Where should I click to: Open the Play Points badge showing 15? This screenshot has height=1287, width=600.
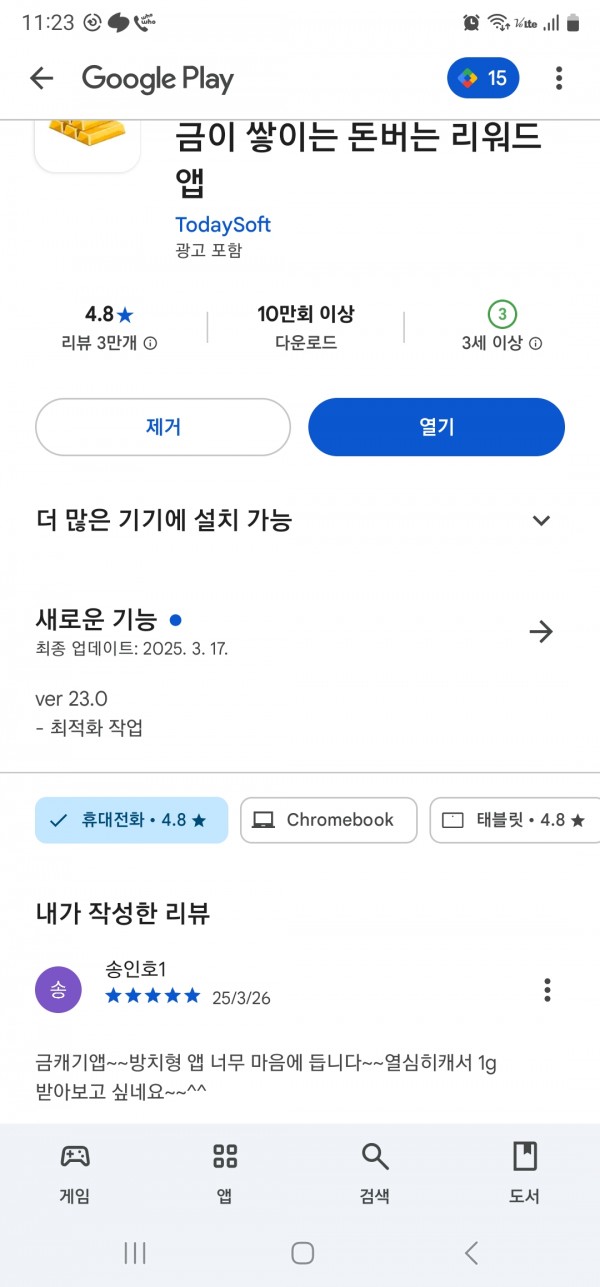pyautogui.click(x=483, y=78)
